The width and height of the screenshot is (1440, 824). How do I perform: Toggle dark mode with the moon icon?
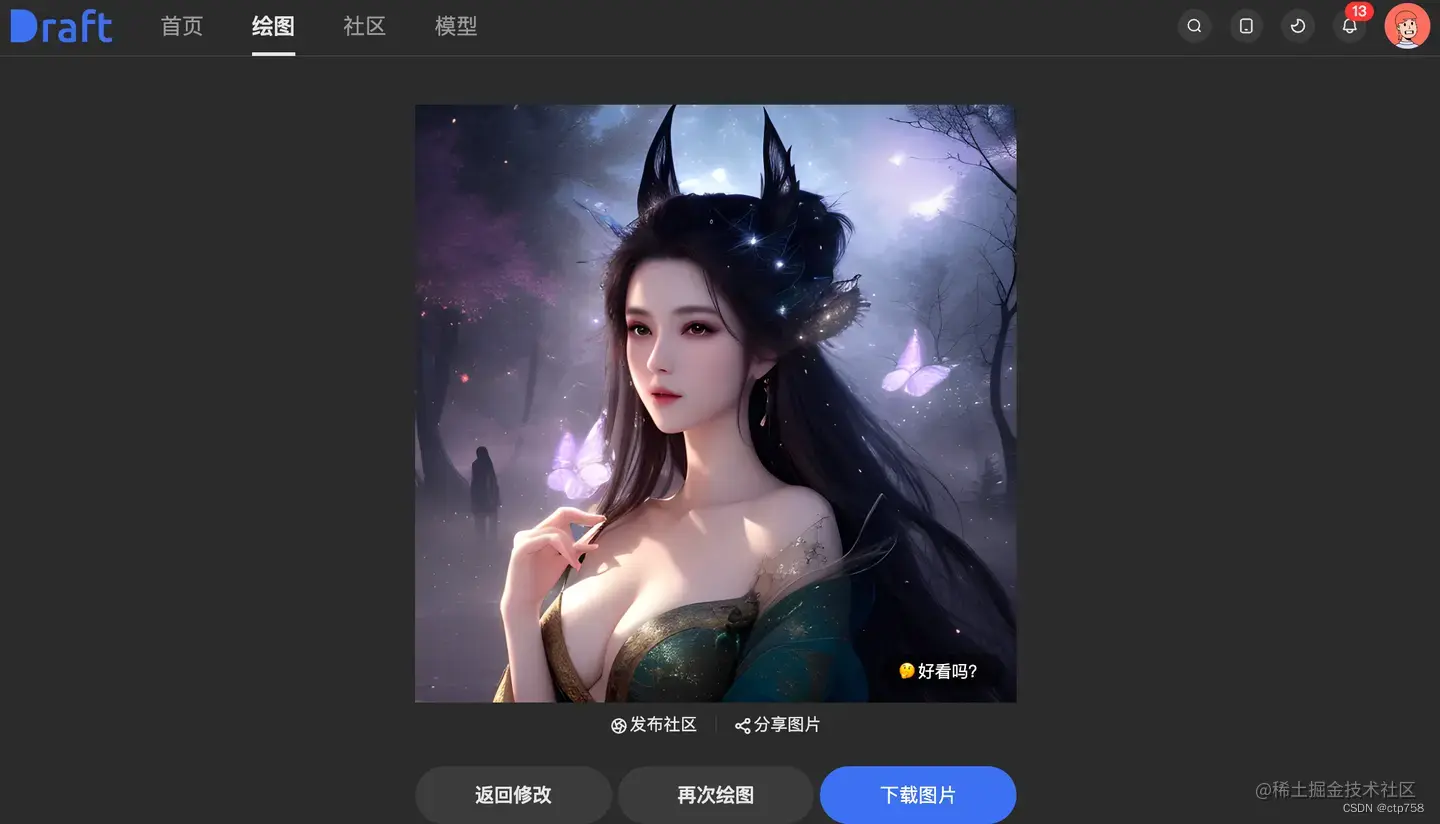coord(1298,26)
